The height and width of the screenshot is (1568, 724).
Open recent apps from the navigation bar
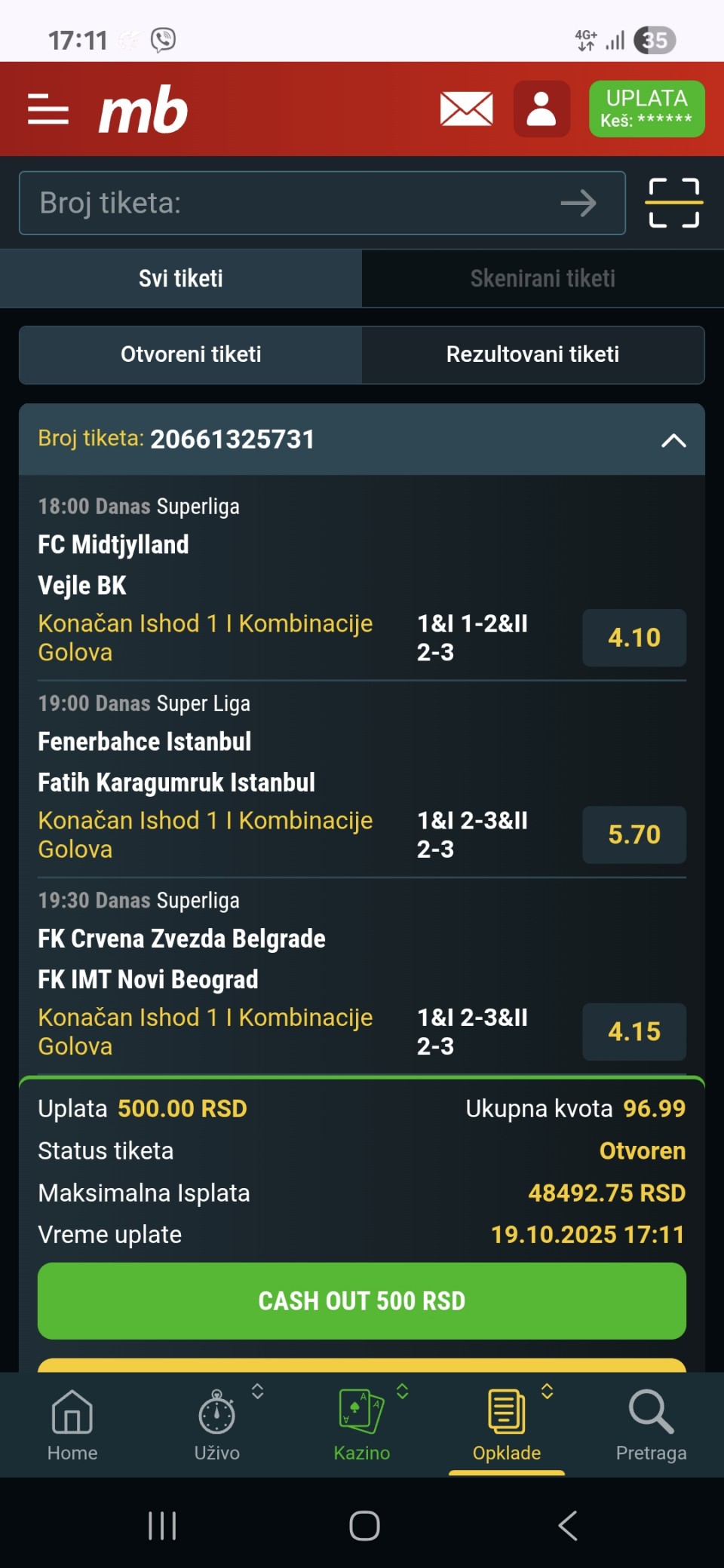[x=162, y=1526]
